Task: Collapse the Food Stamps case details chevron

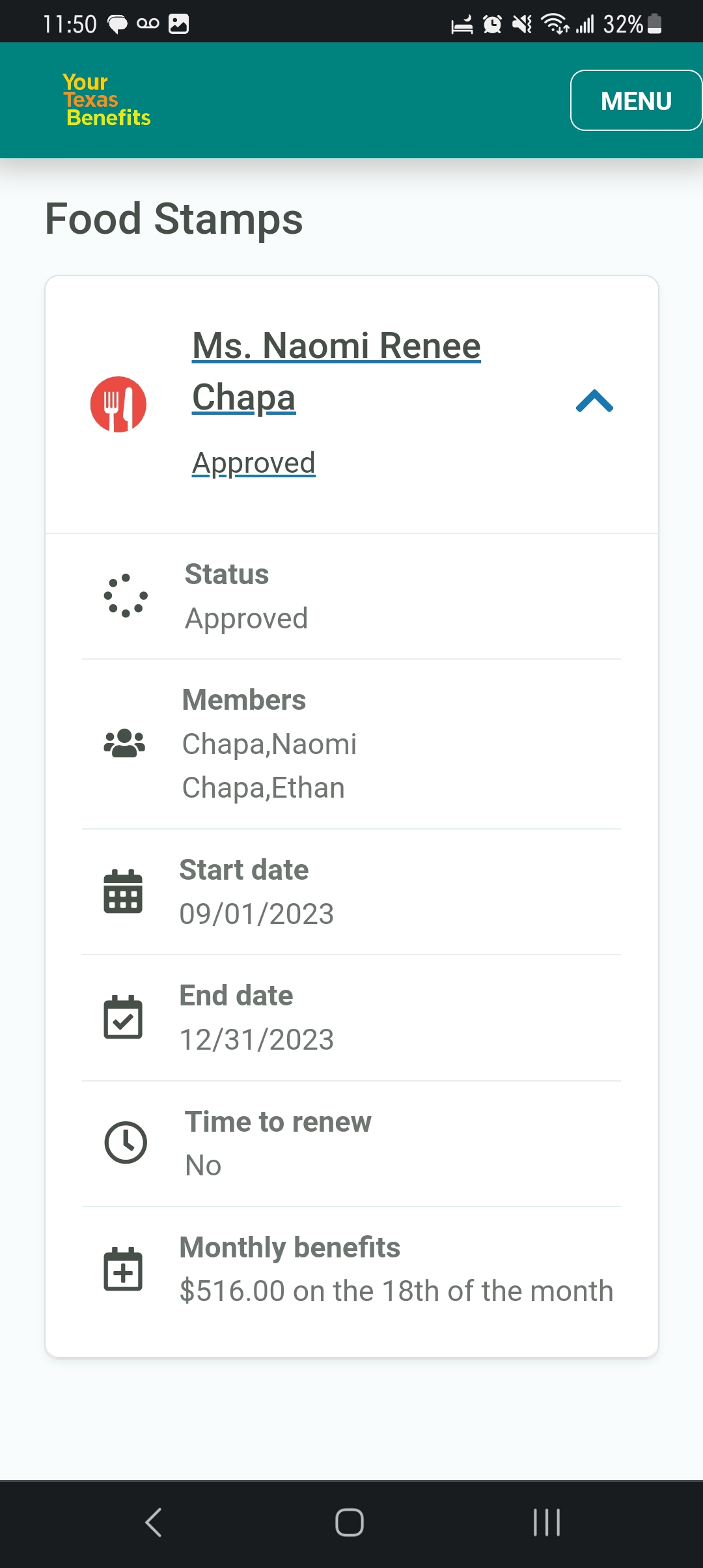Action: (594, 401)
